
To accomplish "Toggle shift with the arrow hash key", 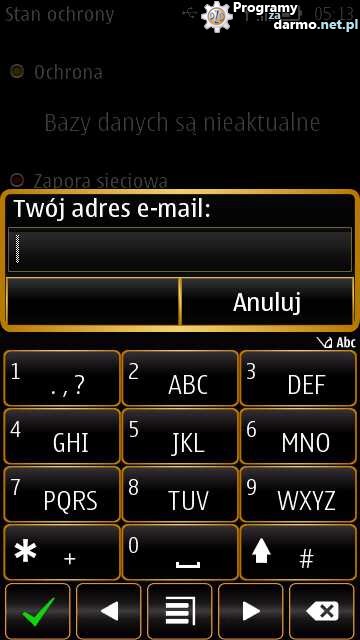I will pyautogui.click(x=298, y=552).
